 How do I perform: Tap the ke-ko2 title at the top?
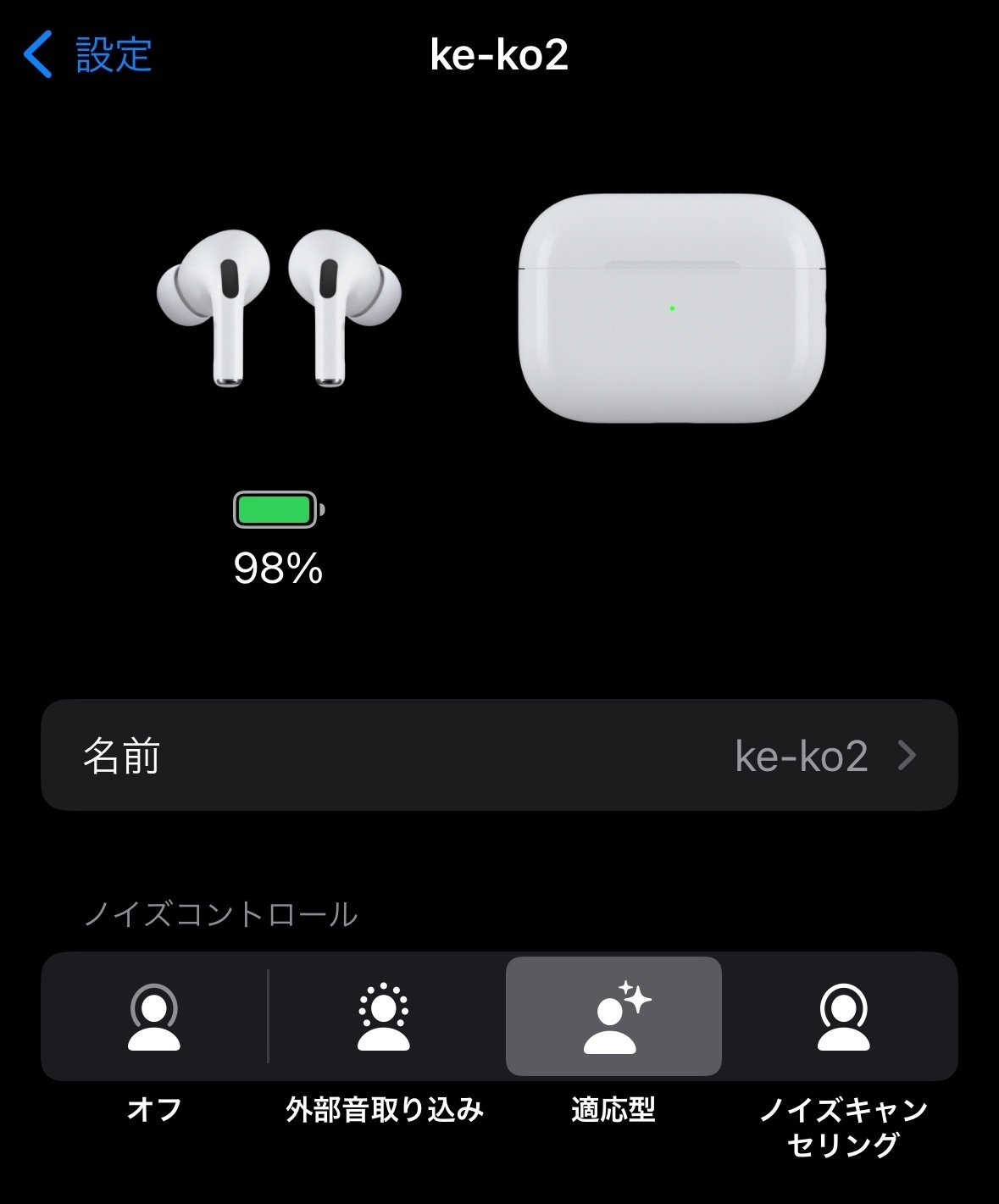coord(500,53)
